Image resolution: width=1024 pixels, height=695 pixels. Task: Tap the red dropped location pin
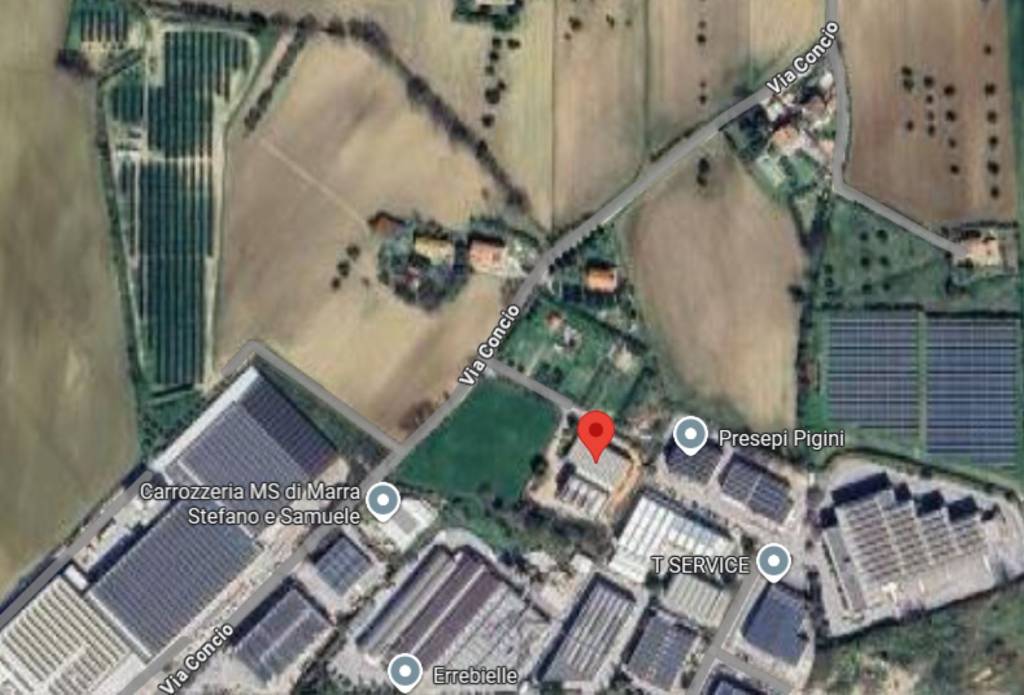click(597, 436)
